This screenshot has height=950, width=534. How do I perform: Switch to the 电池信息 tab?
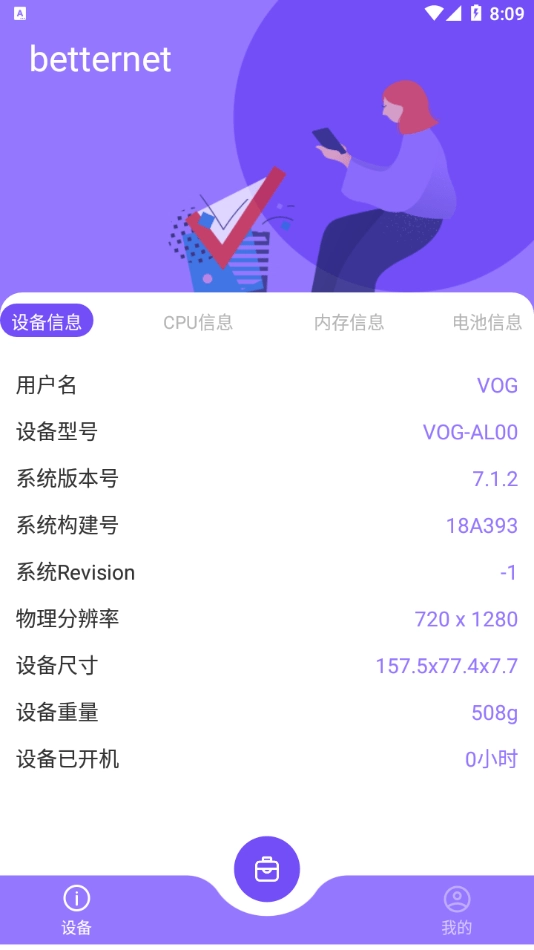click(x=487, y=322)
